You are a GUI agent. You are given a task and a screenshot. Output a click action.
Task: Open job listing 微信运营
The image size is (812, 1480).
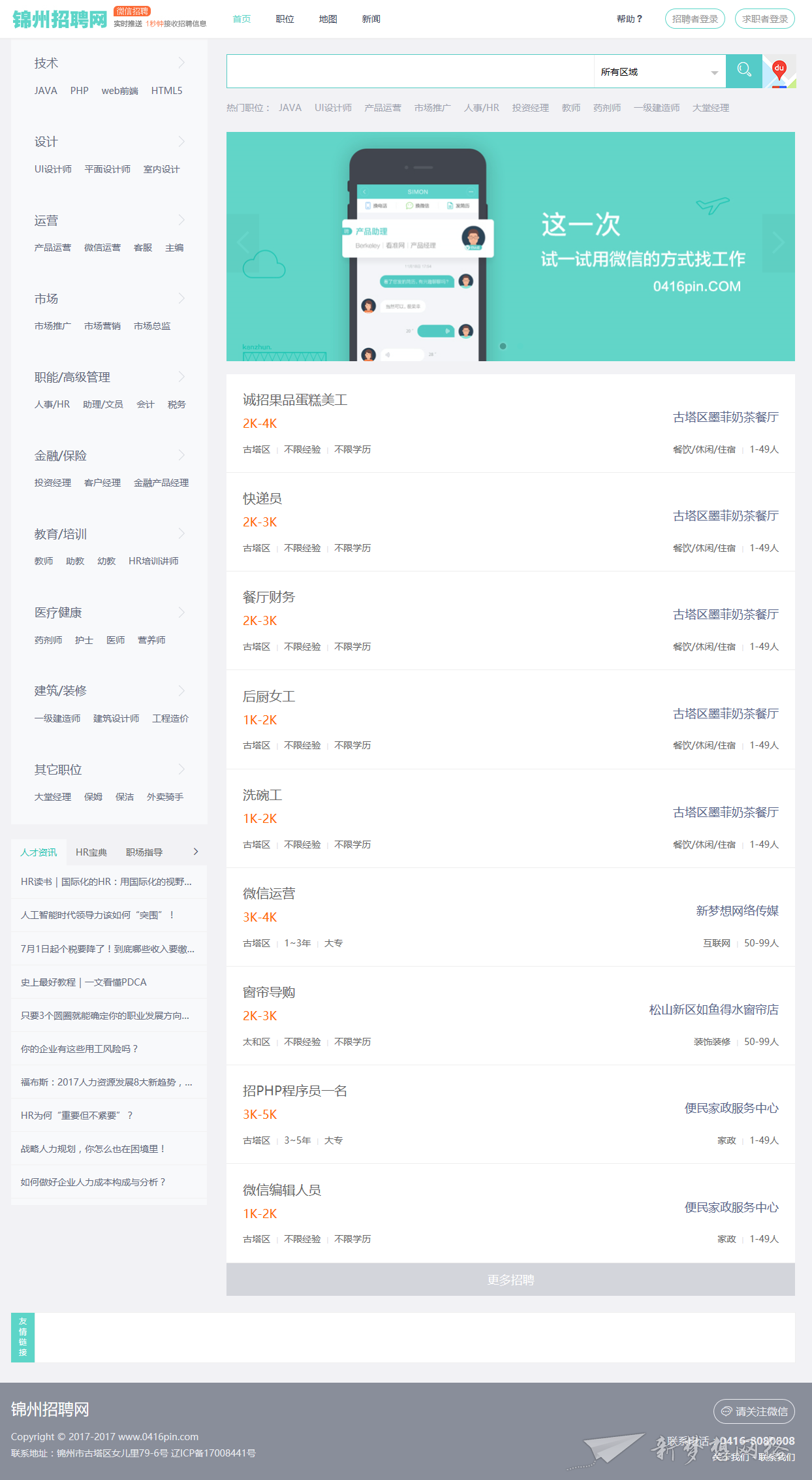(x=269, y=893)
